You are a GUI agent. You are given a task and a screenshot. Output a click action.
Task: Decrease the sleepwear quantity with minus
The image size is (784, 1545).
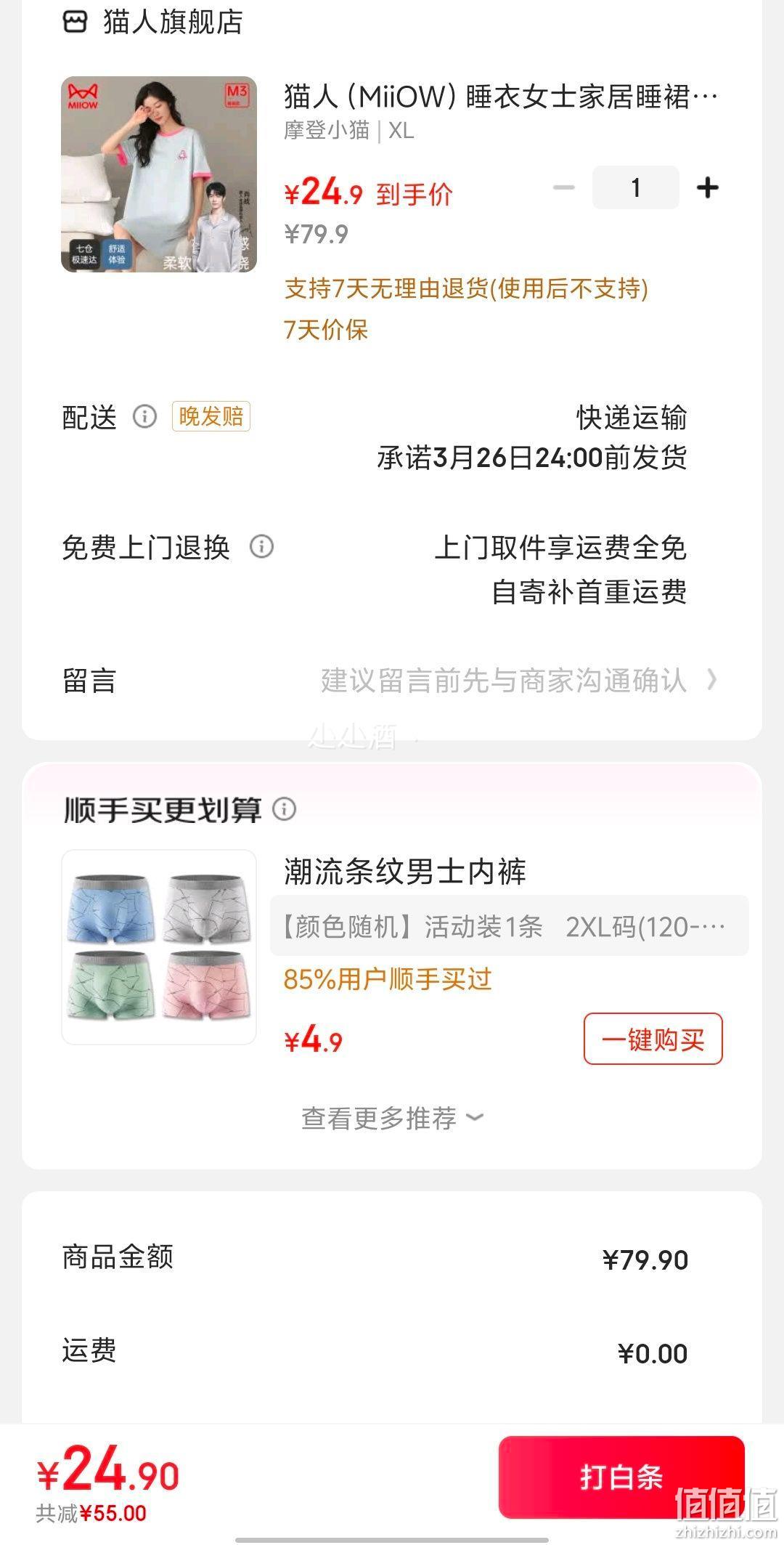pyautogui.click(x=563, y=187)
